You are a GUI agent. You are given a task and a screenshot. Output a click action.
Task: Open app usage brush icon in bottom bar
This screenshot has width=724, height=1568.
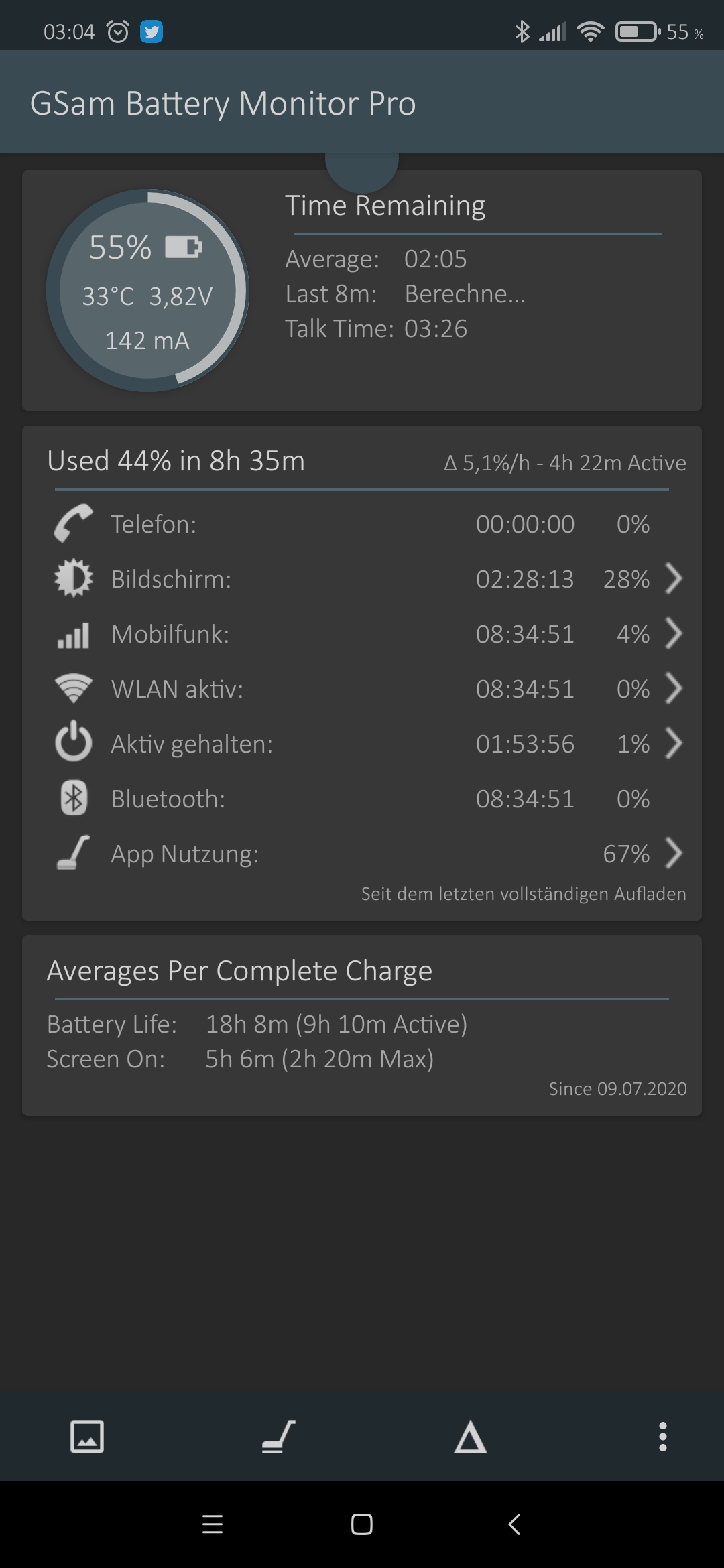pyautogui.click(x=279, y=1437)
